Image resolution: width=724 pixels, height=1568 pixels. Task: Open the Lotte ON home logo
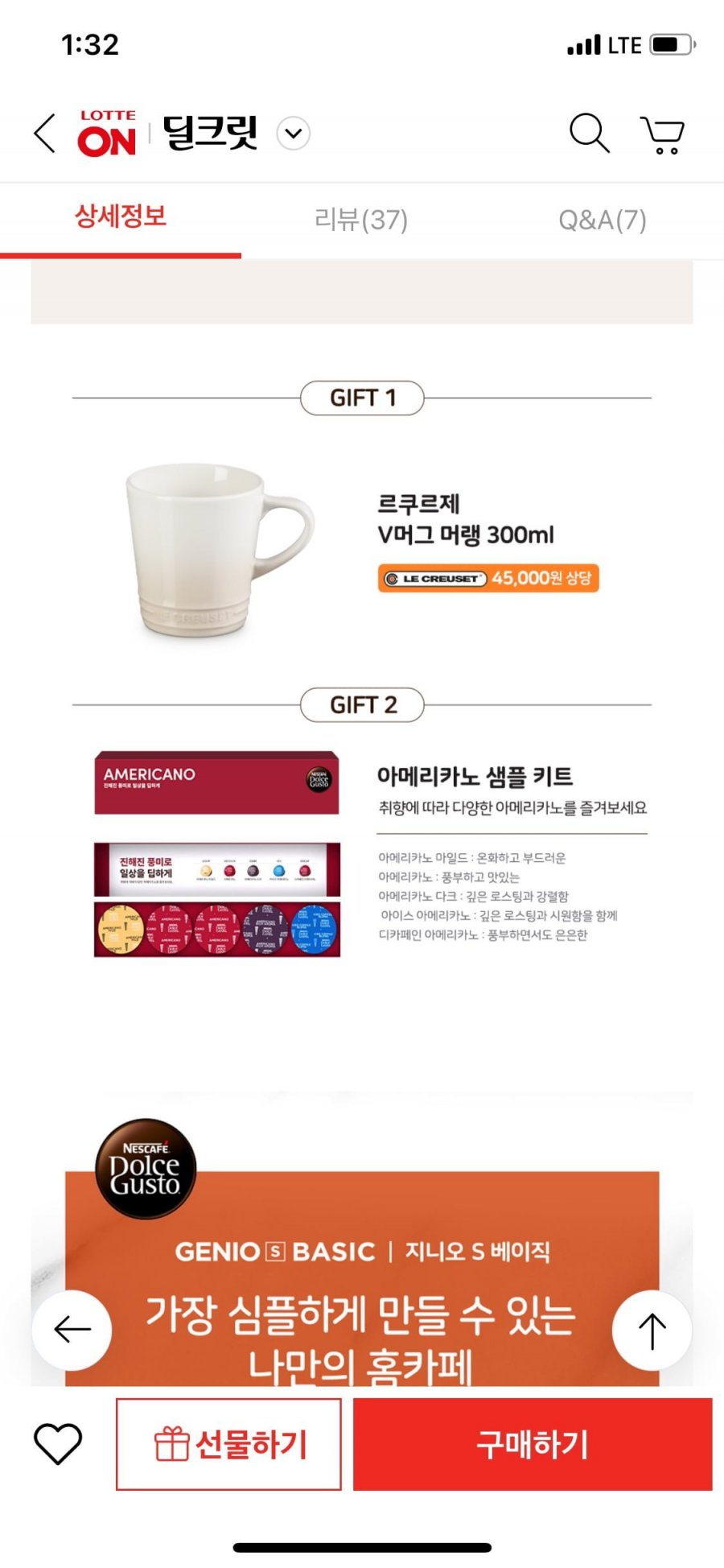pos(107,134)
